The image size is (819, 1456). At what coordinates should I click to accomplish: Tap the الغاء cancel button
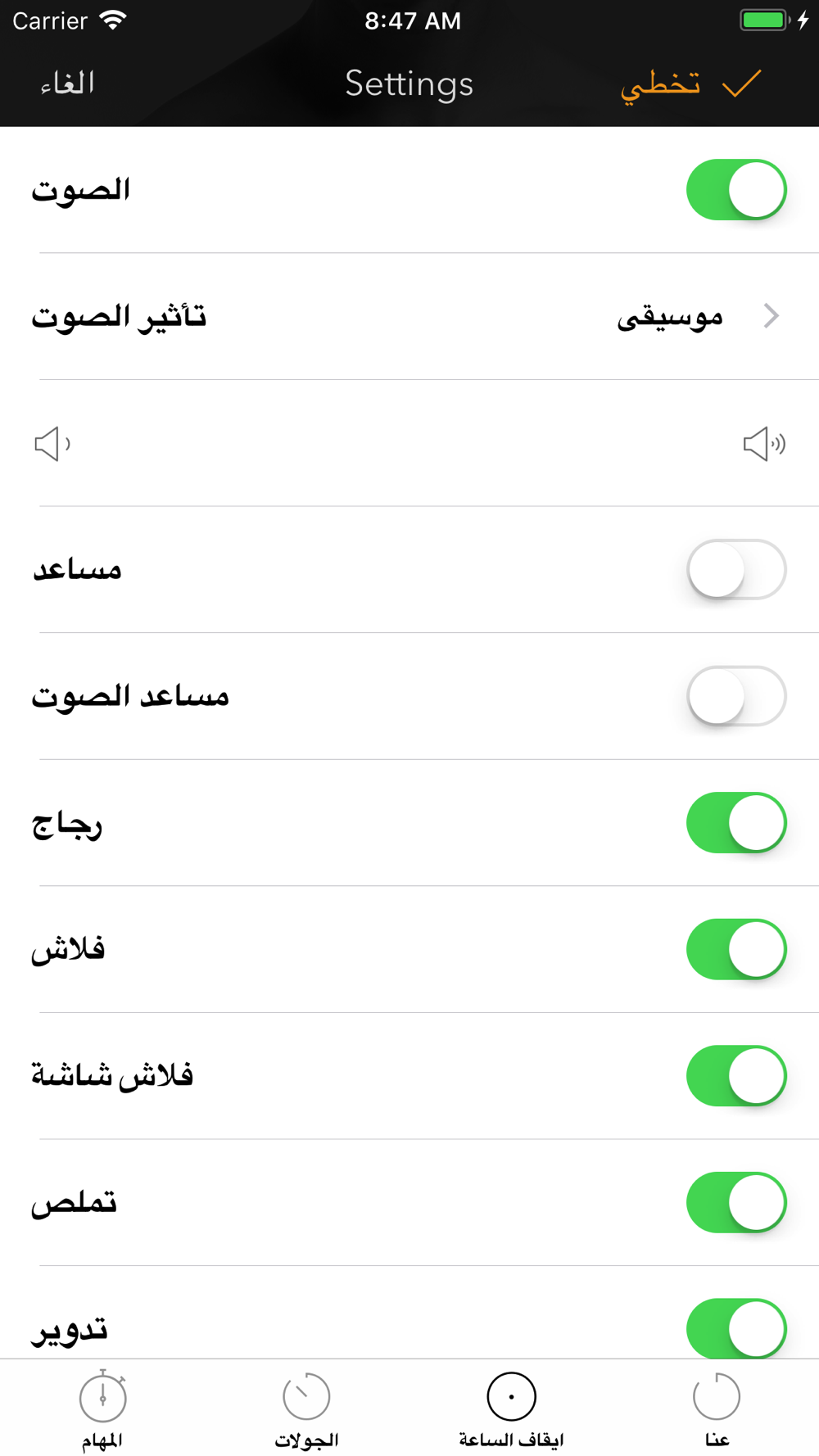pos(68,84)
